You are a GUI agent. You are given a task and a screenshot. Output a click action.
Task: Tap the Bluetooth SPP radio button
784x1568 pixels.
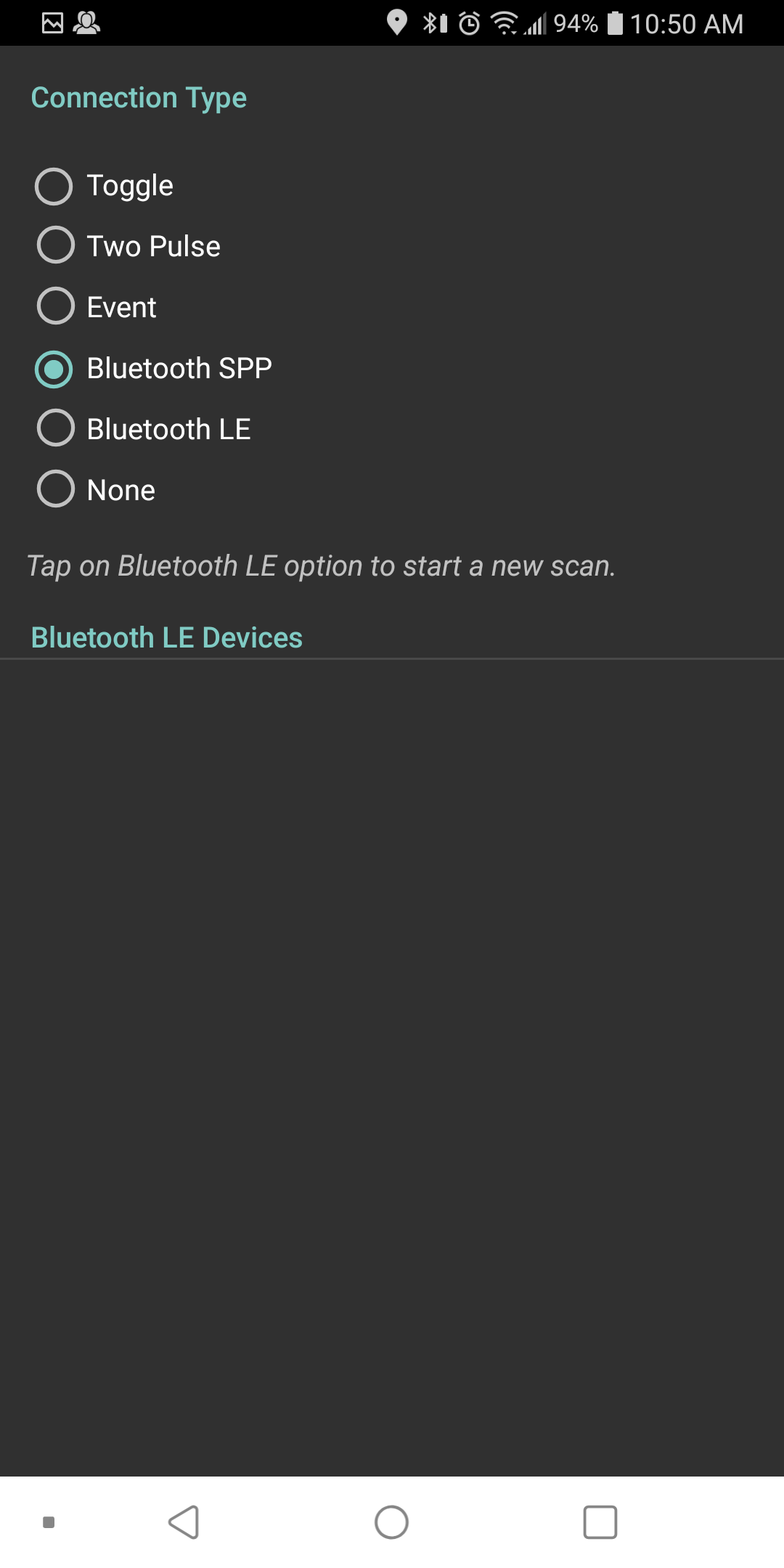point(54,369)
